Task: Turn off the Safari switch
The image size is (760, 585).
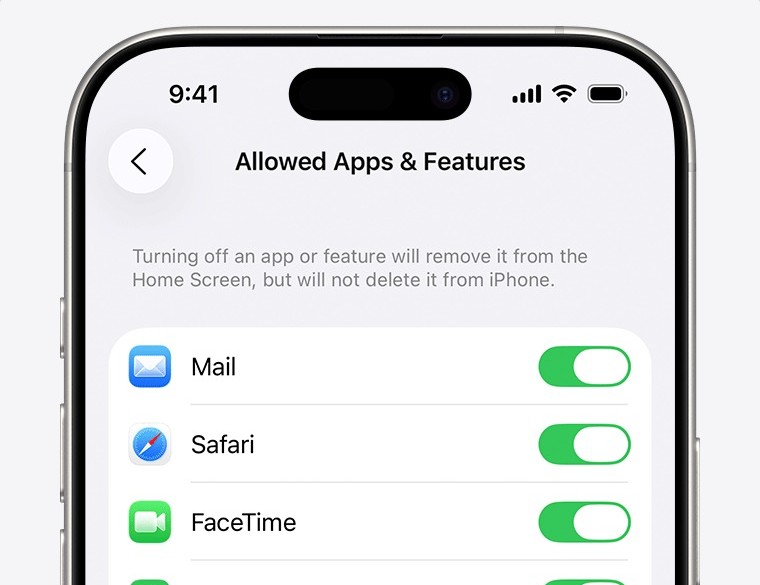Action: (584, 444)
